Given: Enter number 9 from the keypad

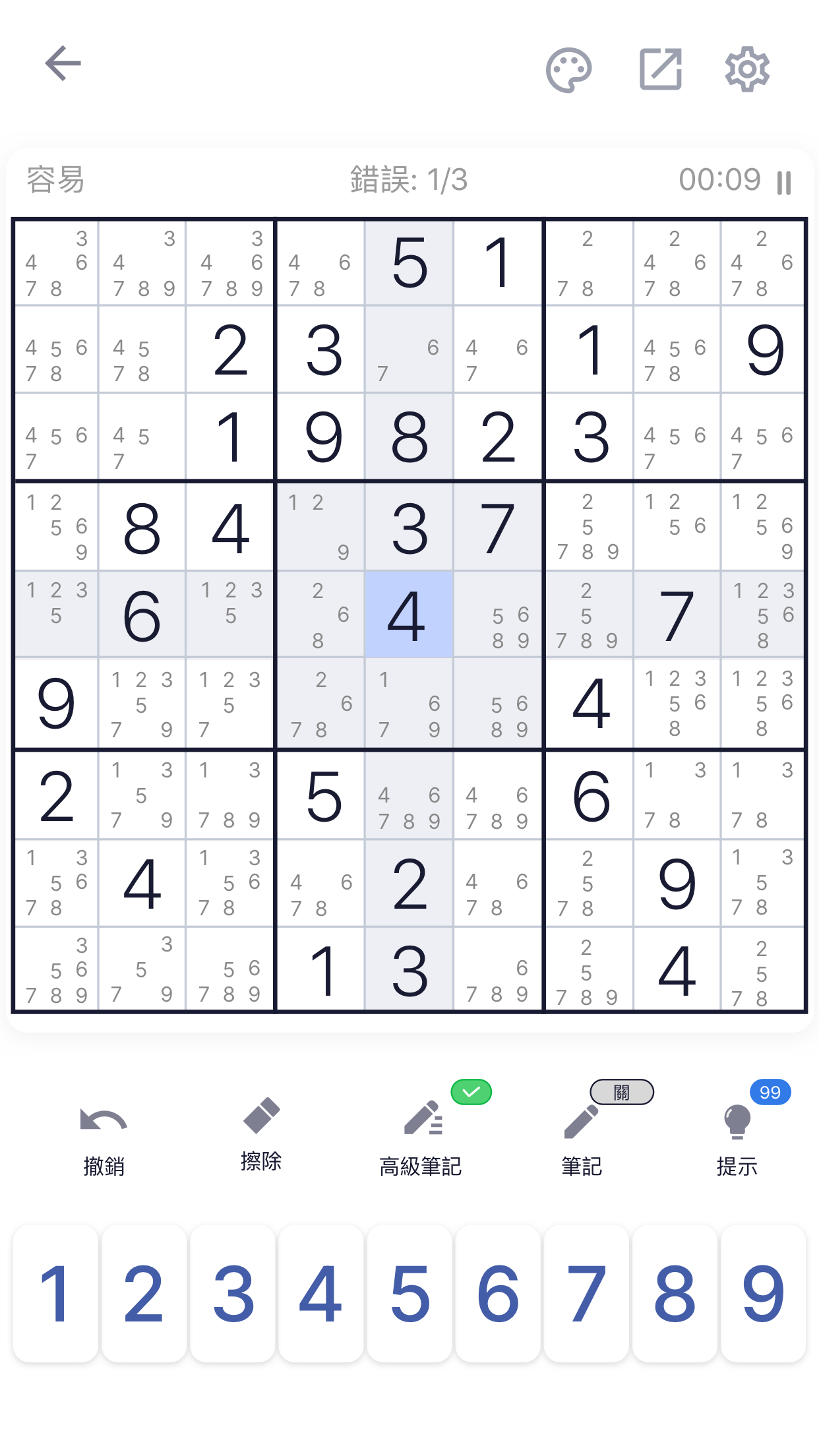Looking at the screenshot, I should coord(764,1294).
